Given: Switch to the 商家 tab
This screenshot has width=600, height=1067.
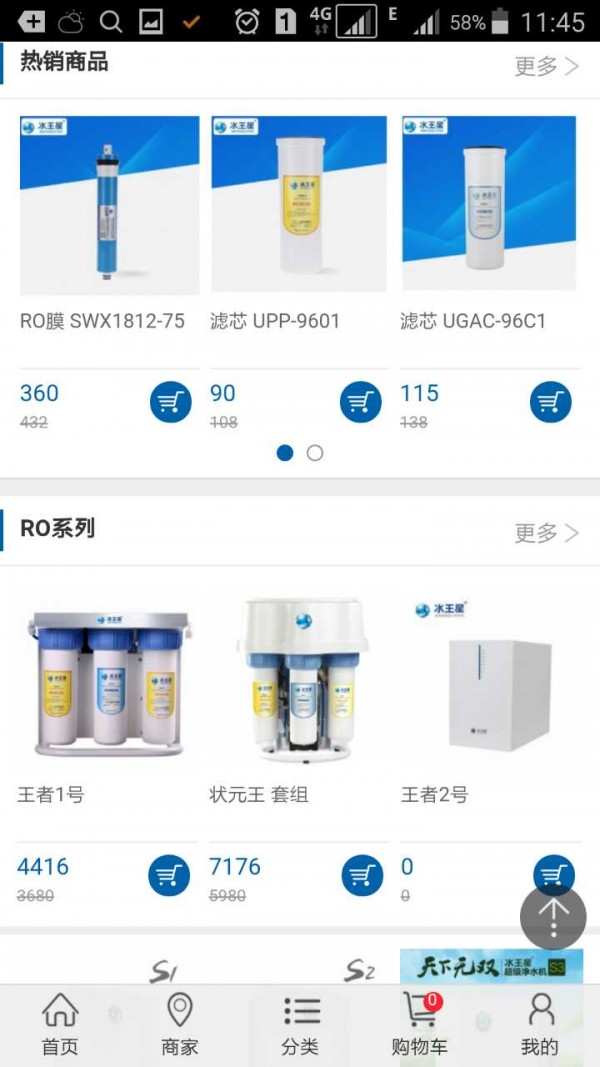Looking at the screenshot, I should point(180,1025).
